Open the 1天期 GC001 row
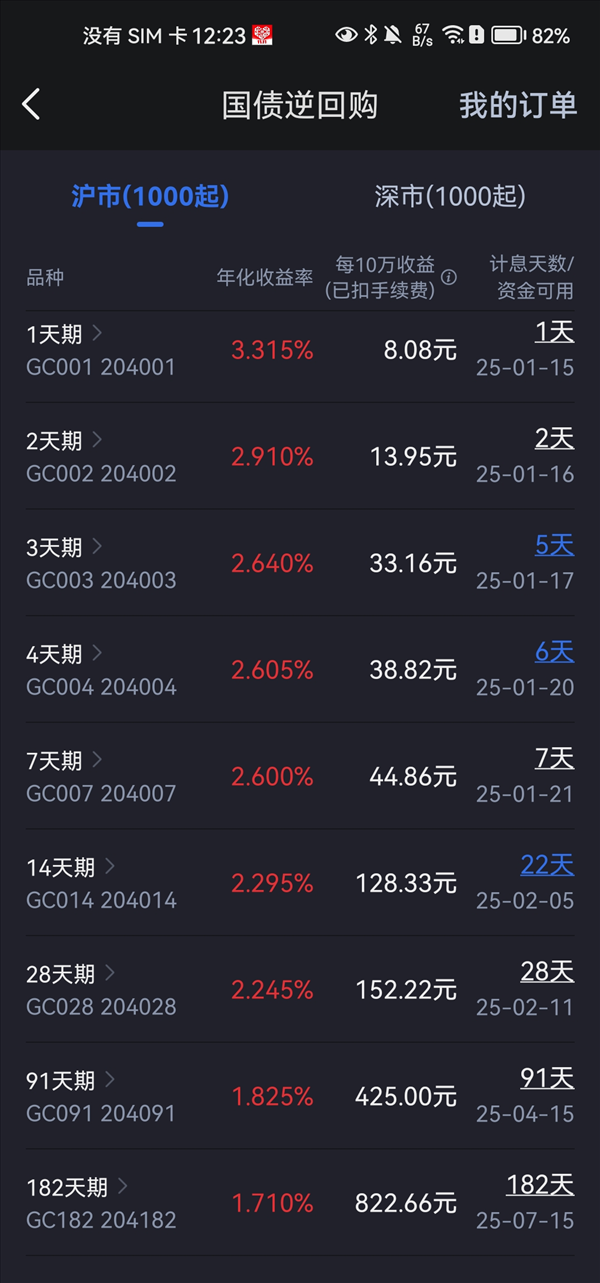Image resolution: width=600 pixels, height=1283 pixels. 300,350
